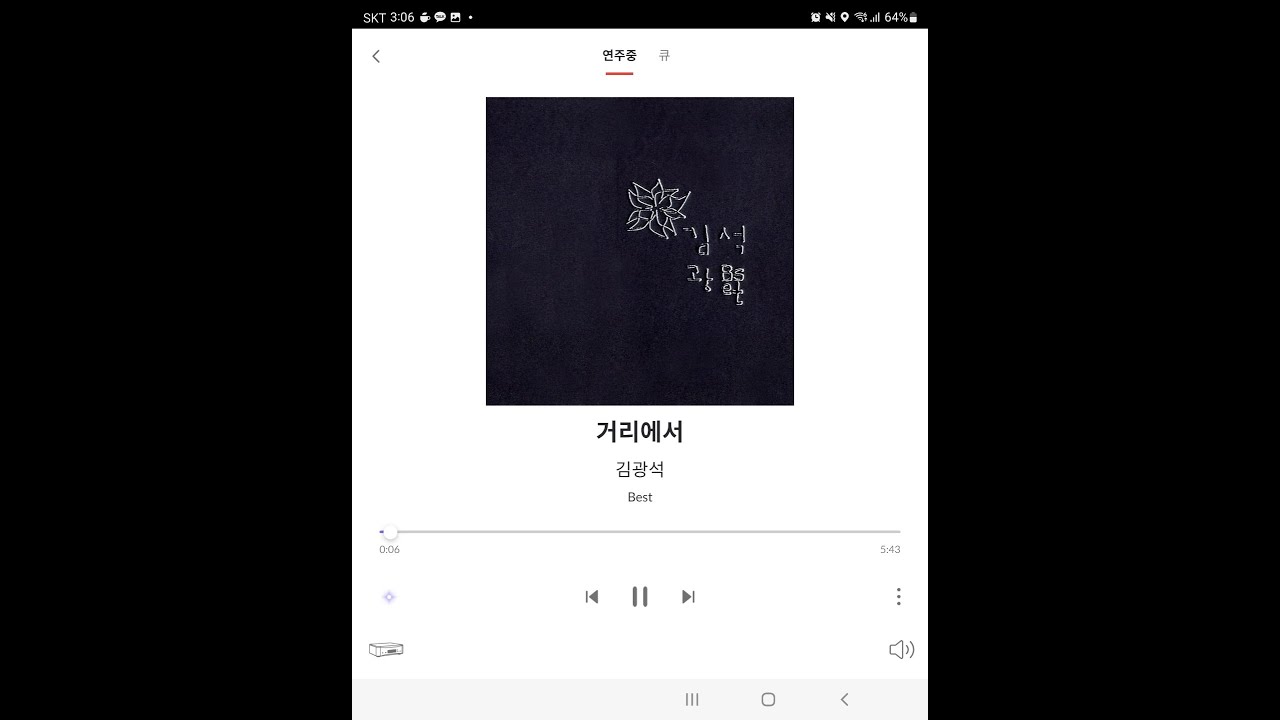Open the three-dot overflow menu
The width and height of the screenshot is (1280, 720).
coord(898,597)
